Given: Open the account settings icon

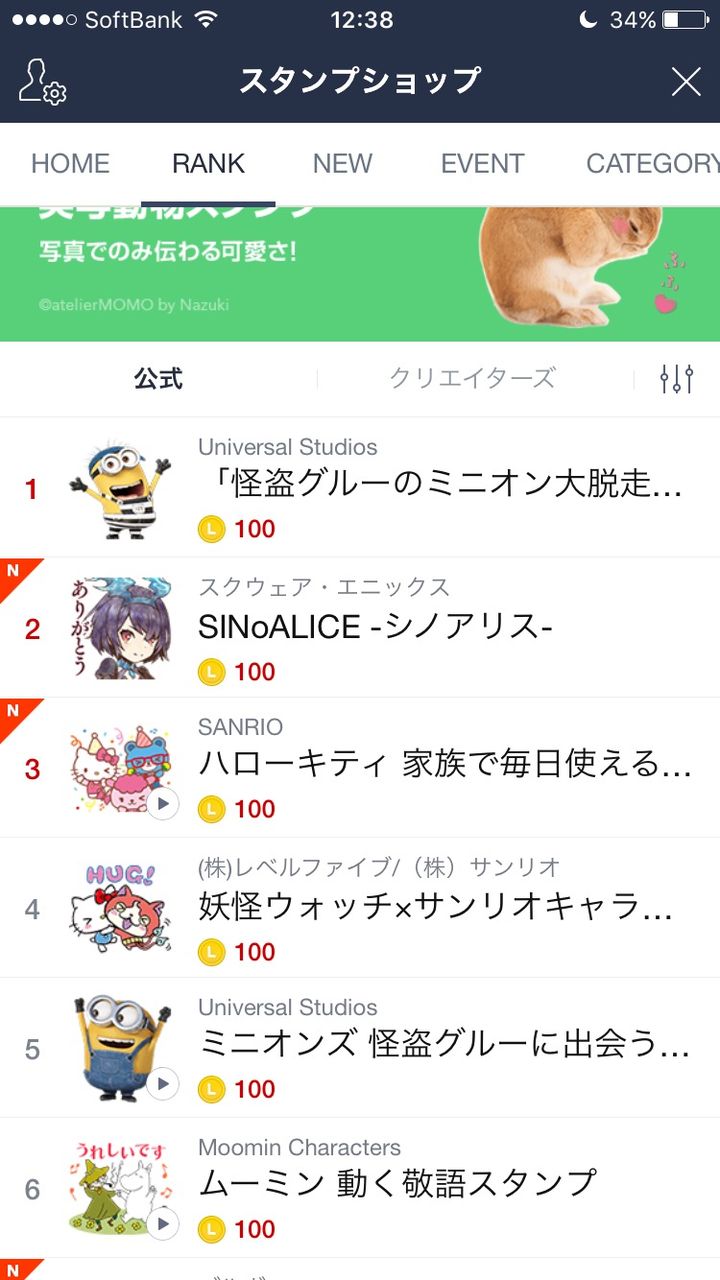Looking at the screenshot, I should [42, 82].
